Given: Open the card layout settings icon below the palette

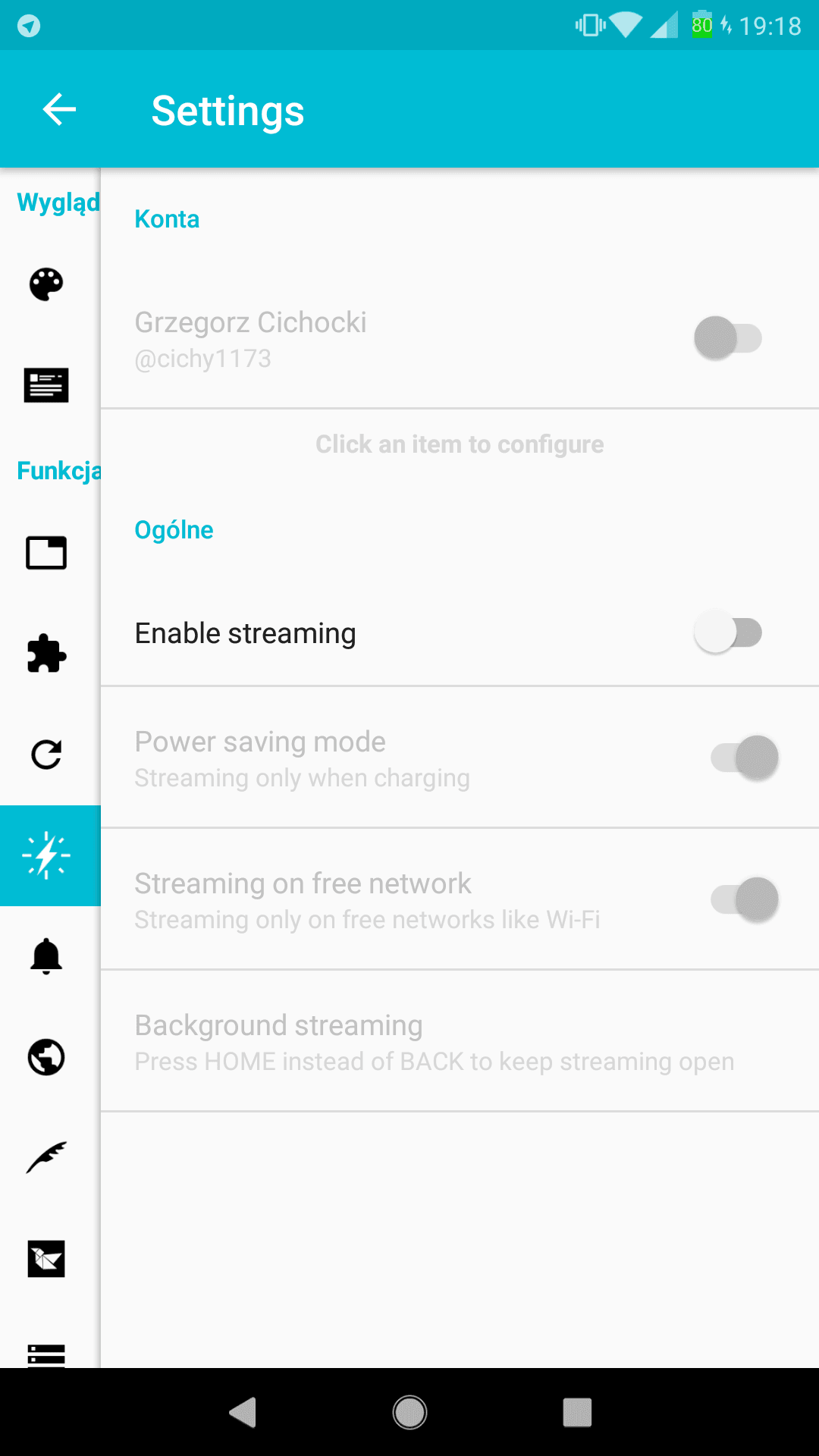Looking at the screenshot, I should click(46, 385).
